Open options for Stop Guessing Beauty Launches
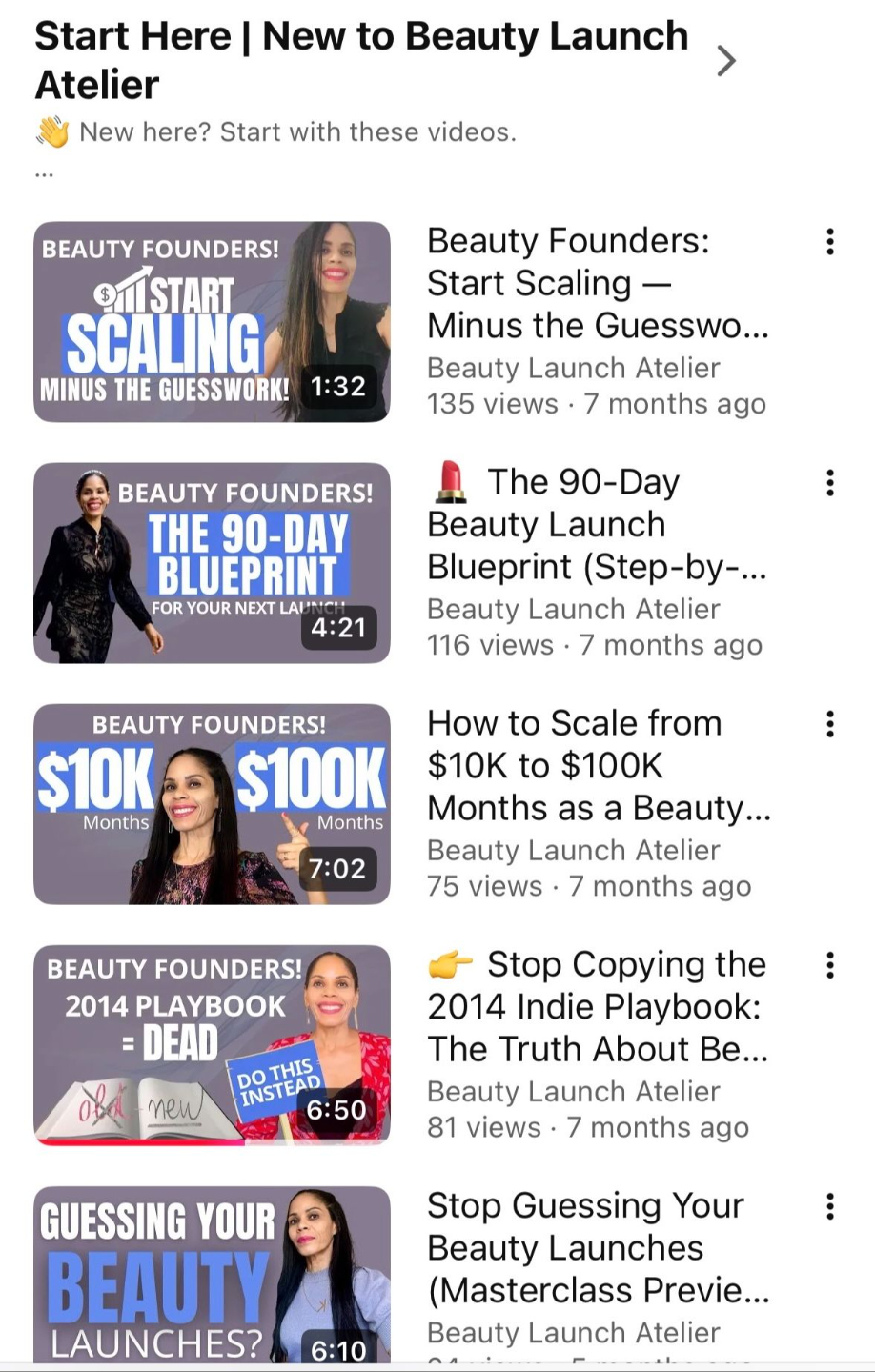 tap(830, 1206)
